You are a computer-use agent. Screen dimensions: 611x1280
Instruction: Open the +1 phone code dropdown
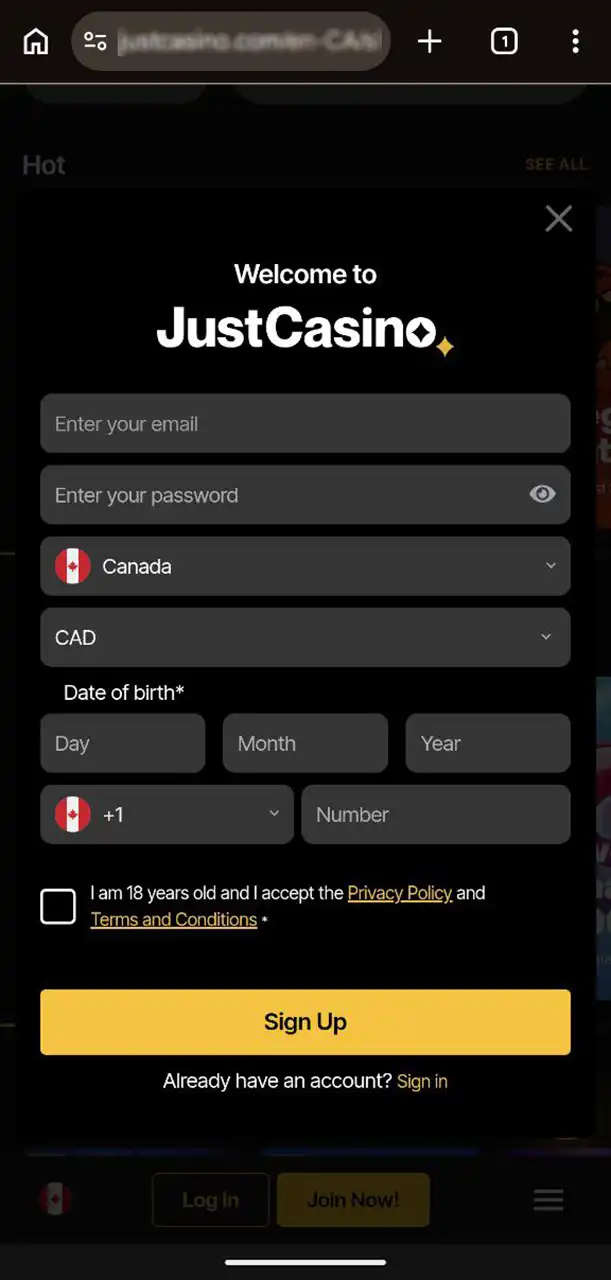point(167,815)
